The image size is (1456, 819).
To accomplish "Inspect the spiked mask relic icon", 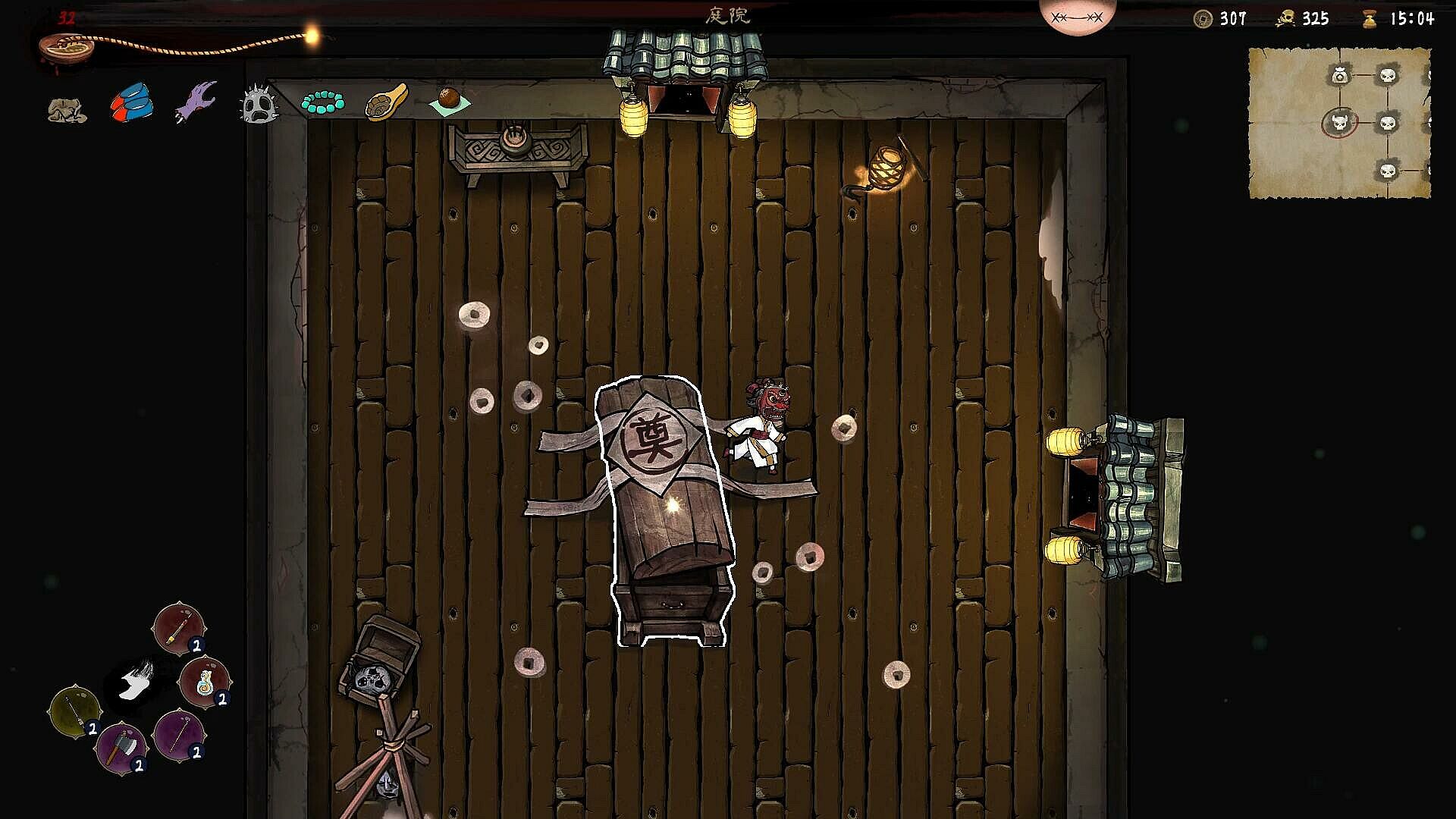I will coord(259,104).
